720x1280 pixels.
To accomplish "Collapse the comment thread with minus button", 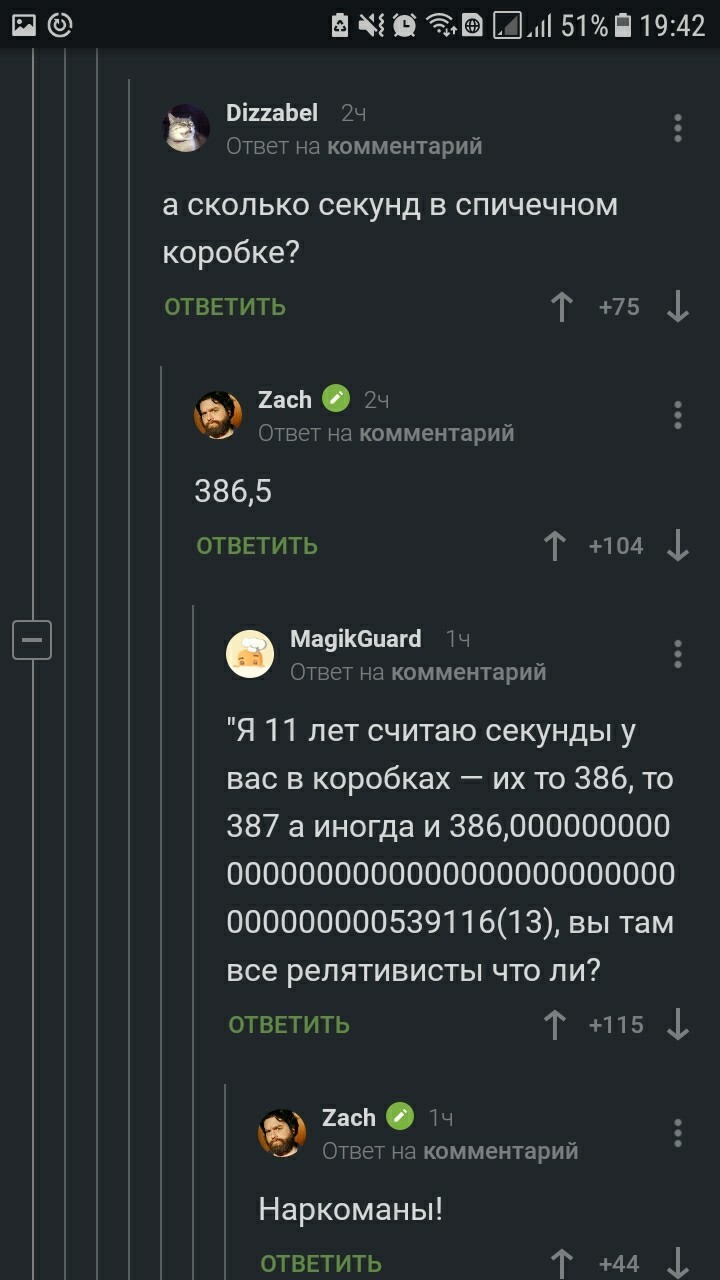I will (x=31, y=639).
